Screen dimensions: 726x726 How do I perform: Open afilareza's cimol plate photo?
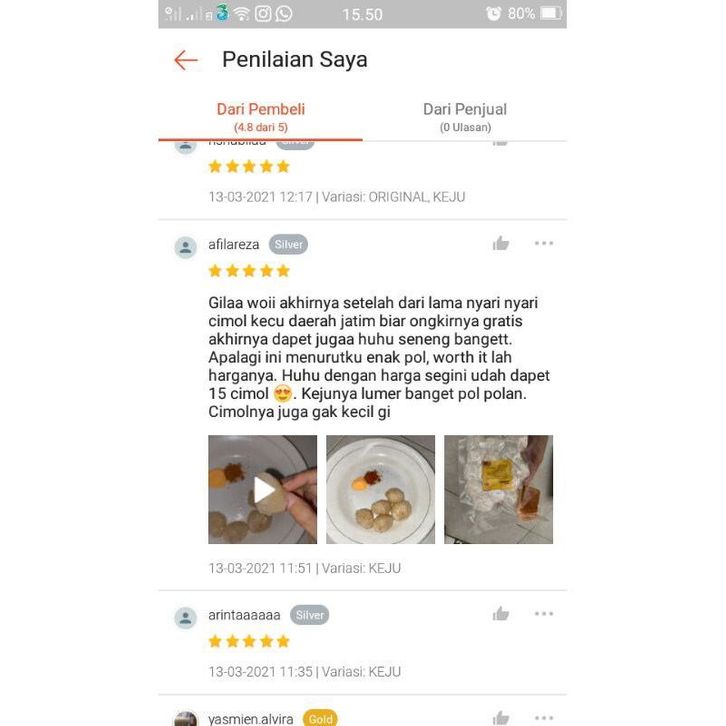pyautogui.click(x=380, y=489)
